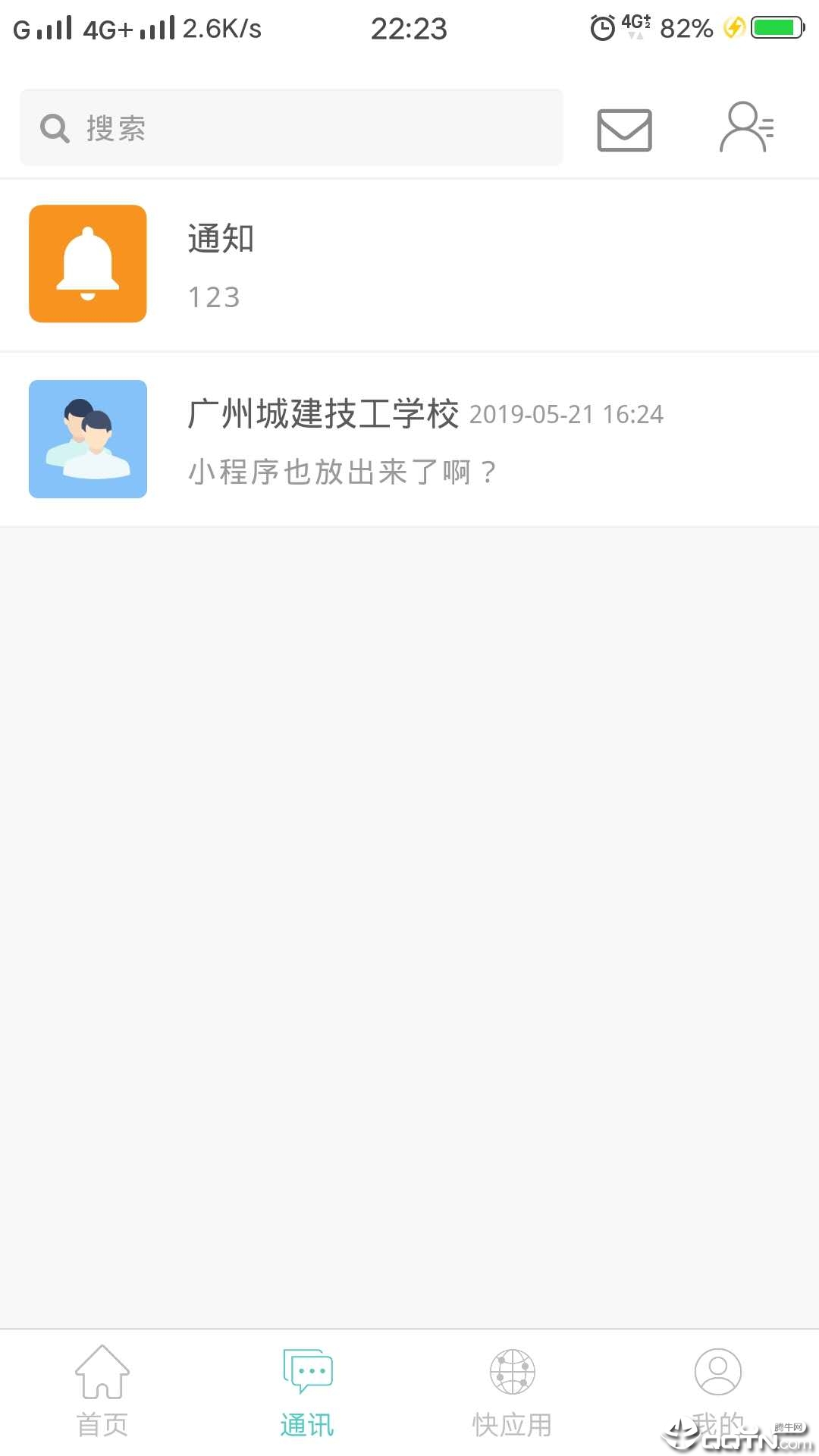Image resolution: width=819 pixels, height=1456 pixels.
Task: Open the 通知 notification row
Action: pos(409,264)
